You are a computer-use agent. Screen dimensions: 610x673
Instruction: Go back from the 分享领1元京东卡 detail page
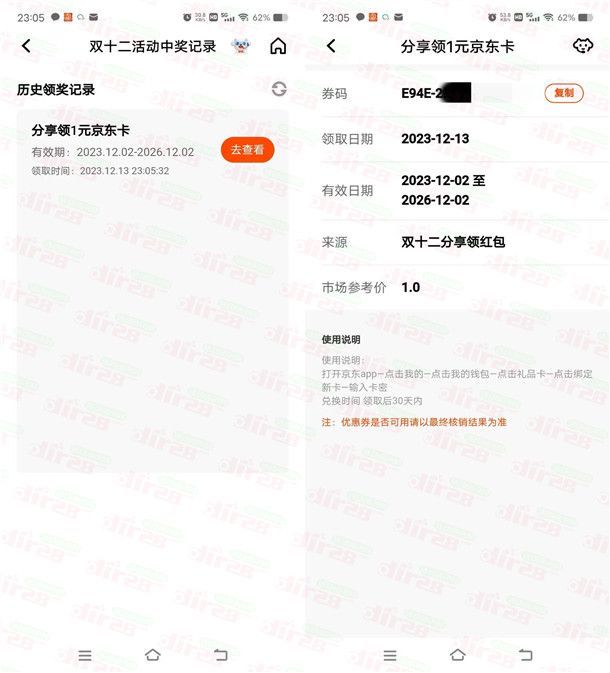click(x=331, y=46)
